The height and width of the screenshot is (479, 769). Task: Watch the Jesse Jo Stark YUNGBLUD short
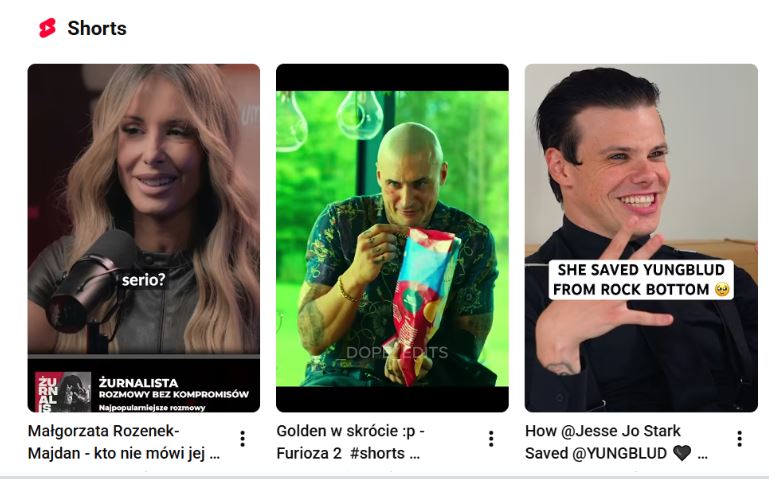[641, 238]
